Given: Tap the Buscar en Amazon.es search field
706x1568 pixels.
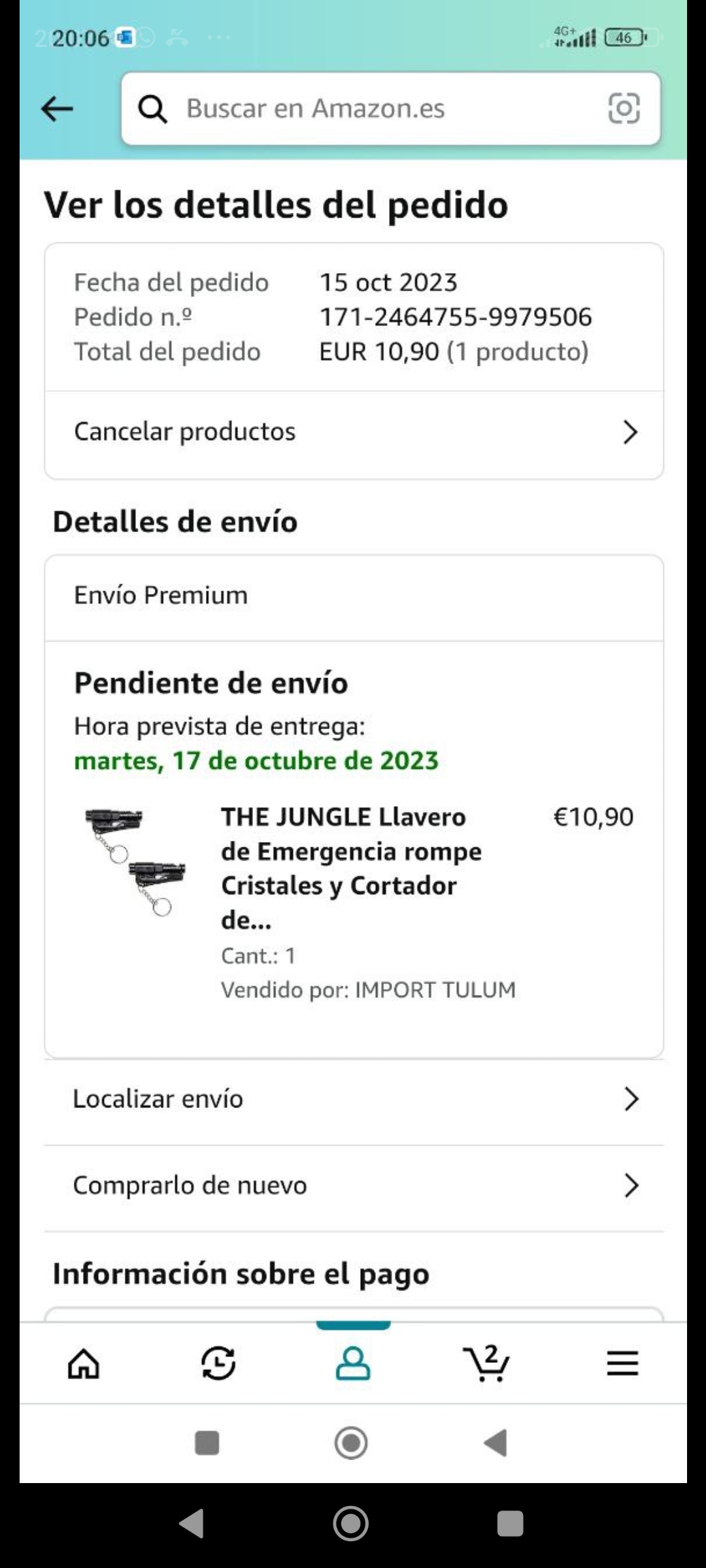Looking at the screenshot, I should (366, 108).
